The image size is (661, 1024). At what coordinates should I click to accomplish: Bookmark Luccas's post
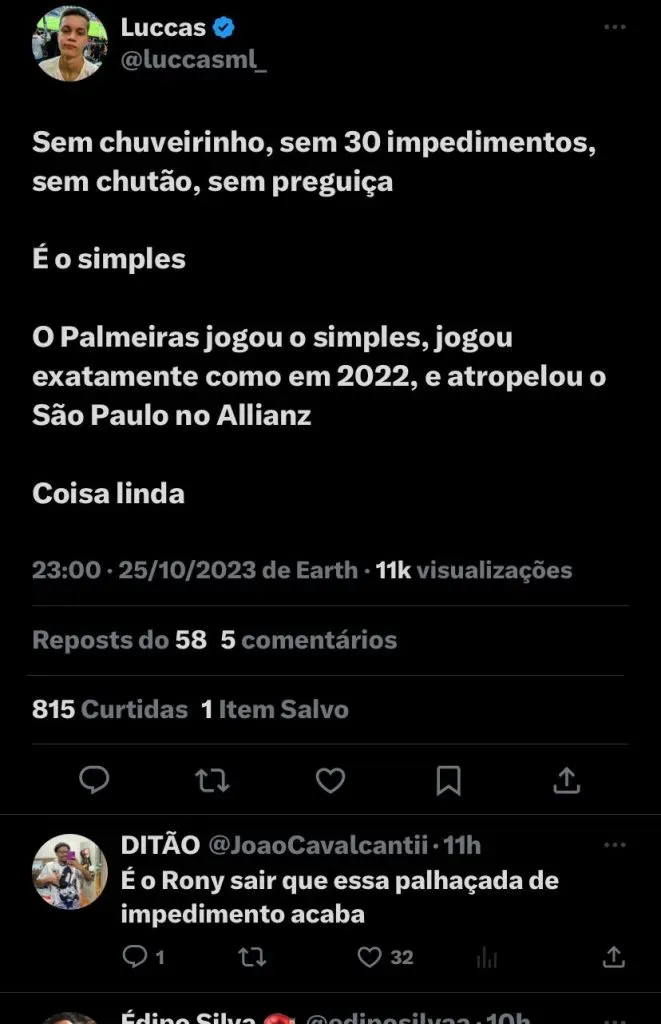449,780
